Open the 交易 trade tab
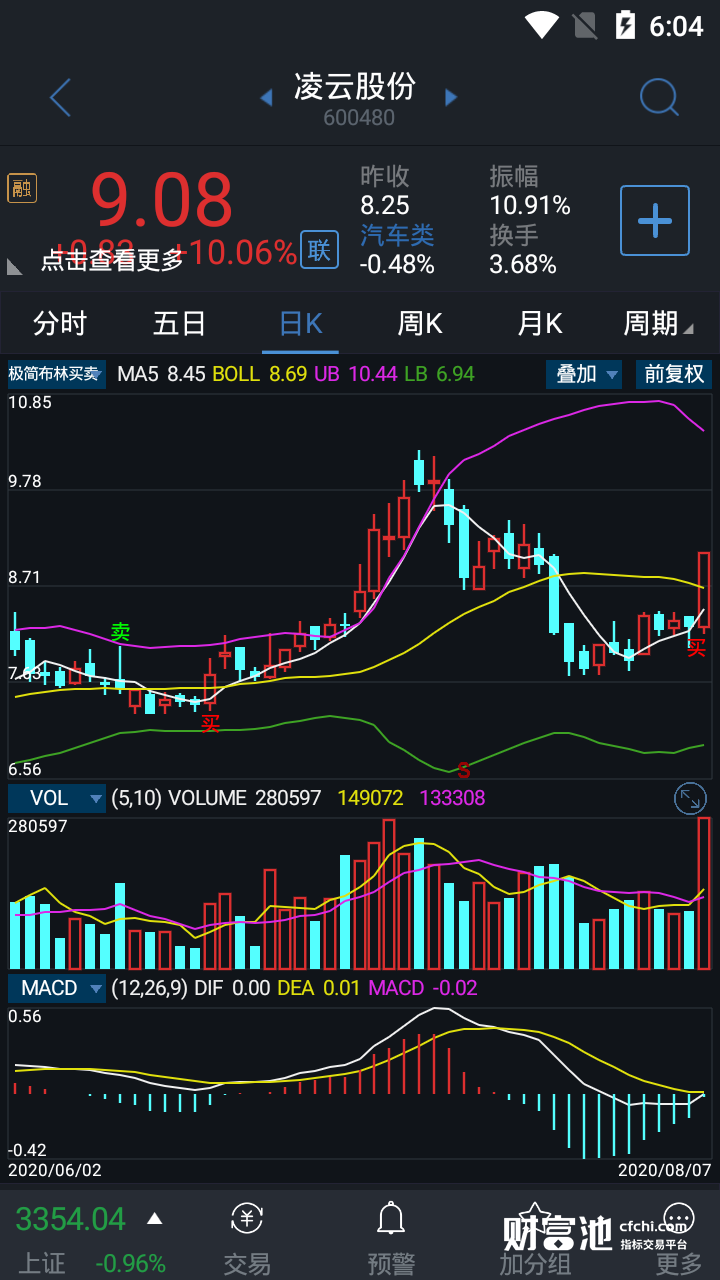 (247, 1238)
